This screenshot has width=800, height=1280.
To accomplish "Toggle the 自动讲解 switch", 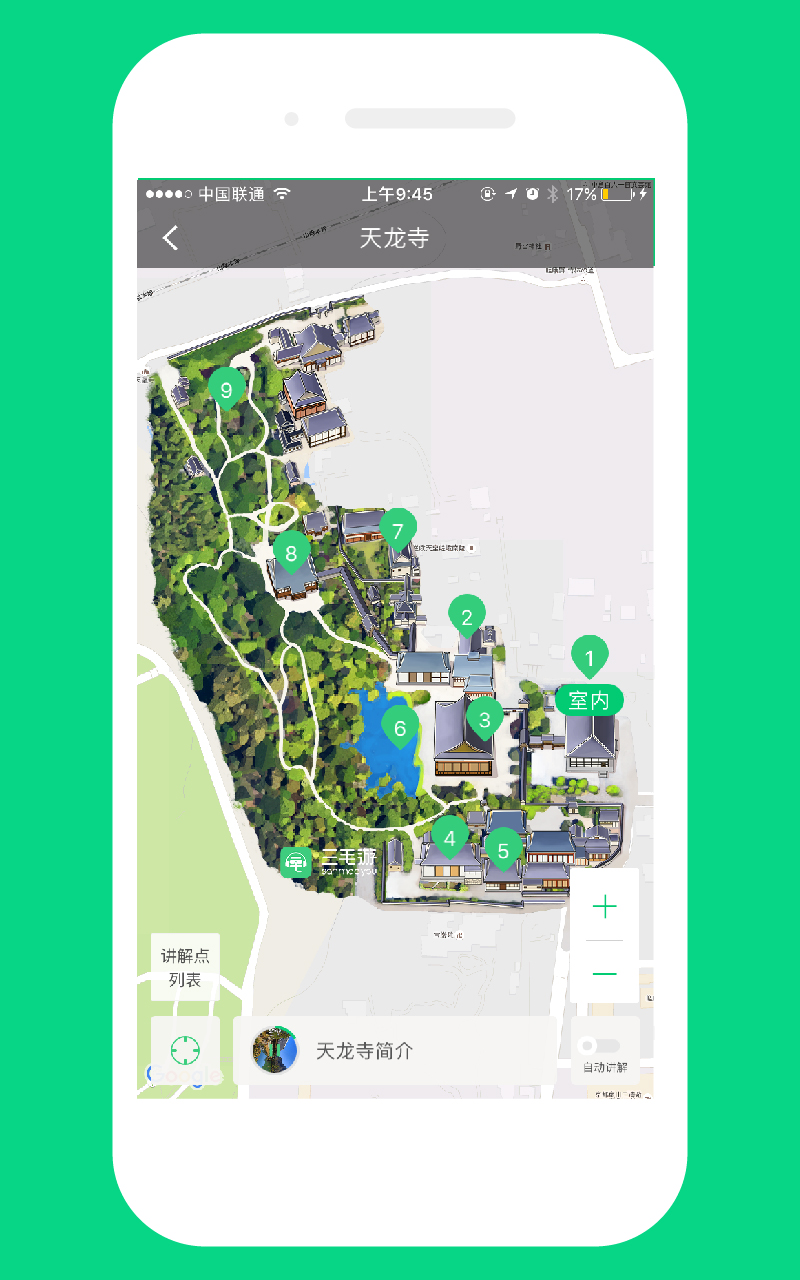I will [x=604, y=1046].
